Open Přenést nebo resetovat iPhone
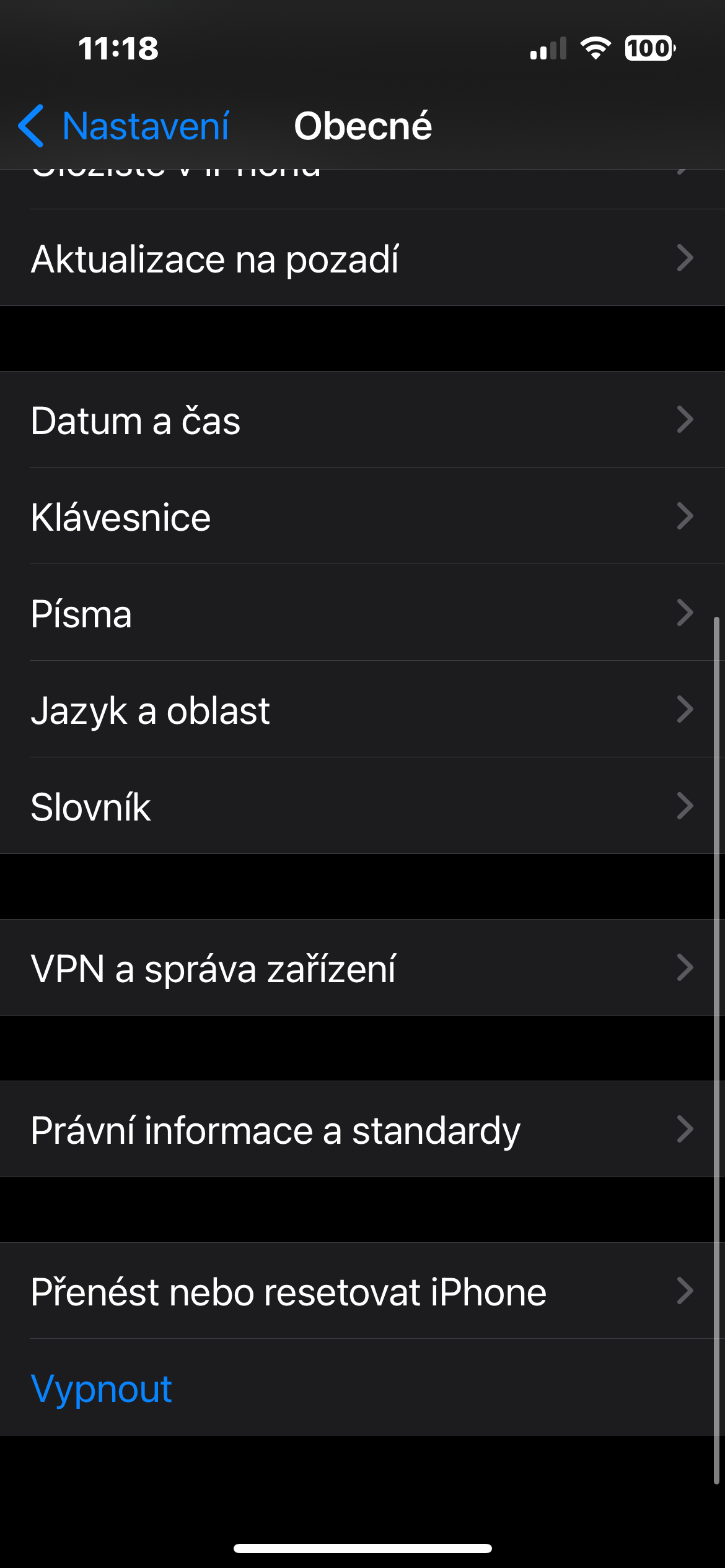The width and height of the screenshot is (725, 1568). (x=362, y=1291)
